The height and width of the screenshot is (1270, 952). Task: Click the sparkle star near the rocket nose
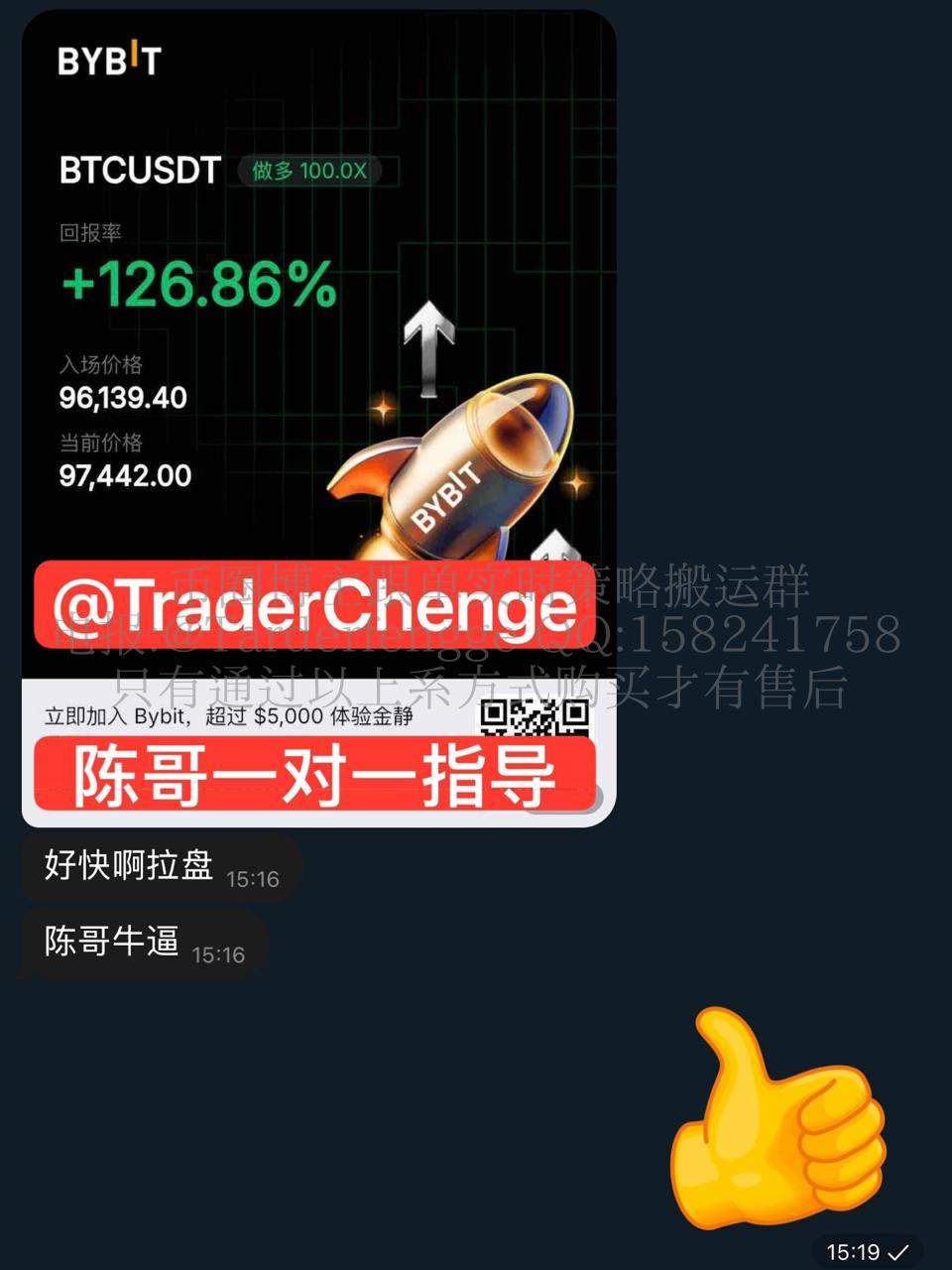click(579, 483)
